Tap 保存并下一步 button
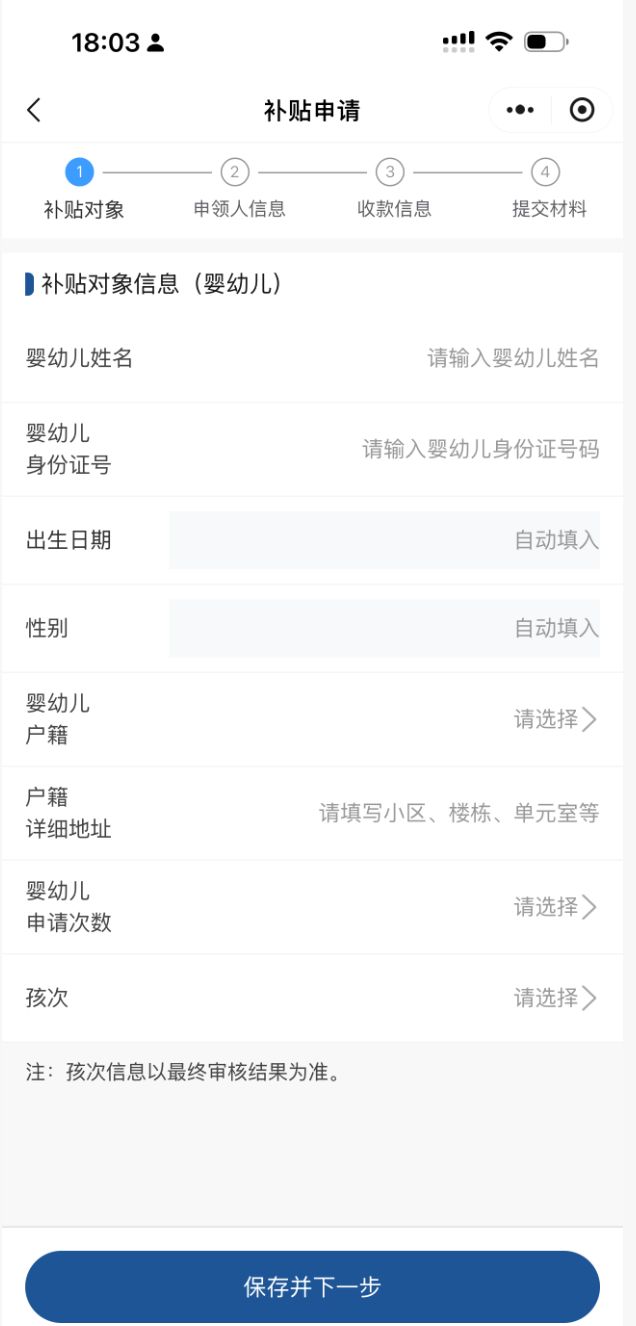 point(312,1287)
